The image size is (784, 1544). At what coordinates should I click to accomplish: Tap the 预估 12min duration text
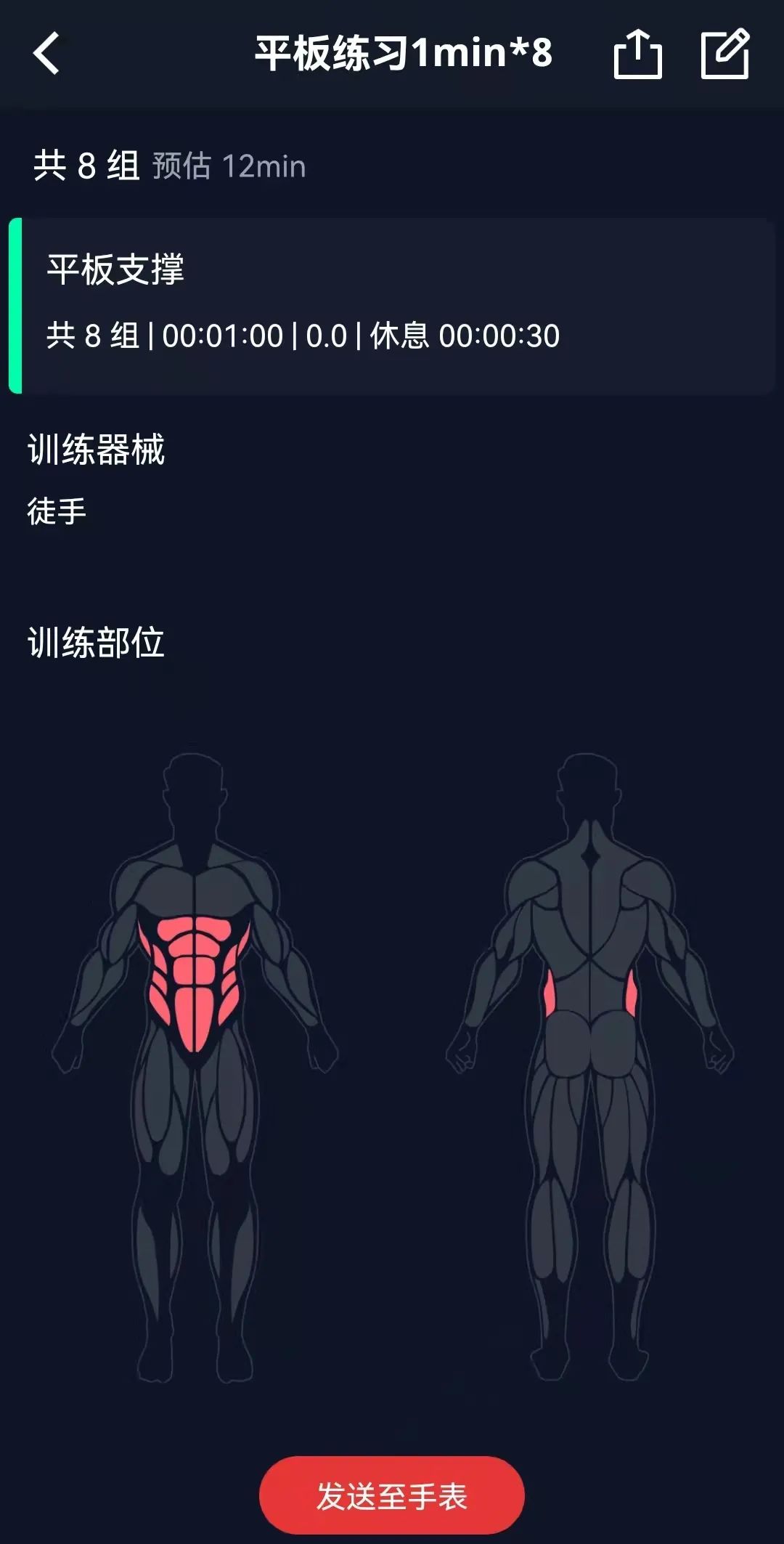click(229, 166)
